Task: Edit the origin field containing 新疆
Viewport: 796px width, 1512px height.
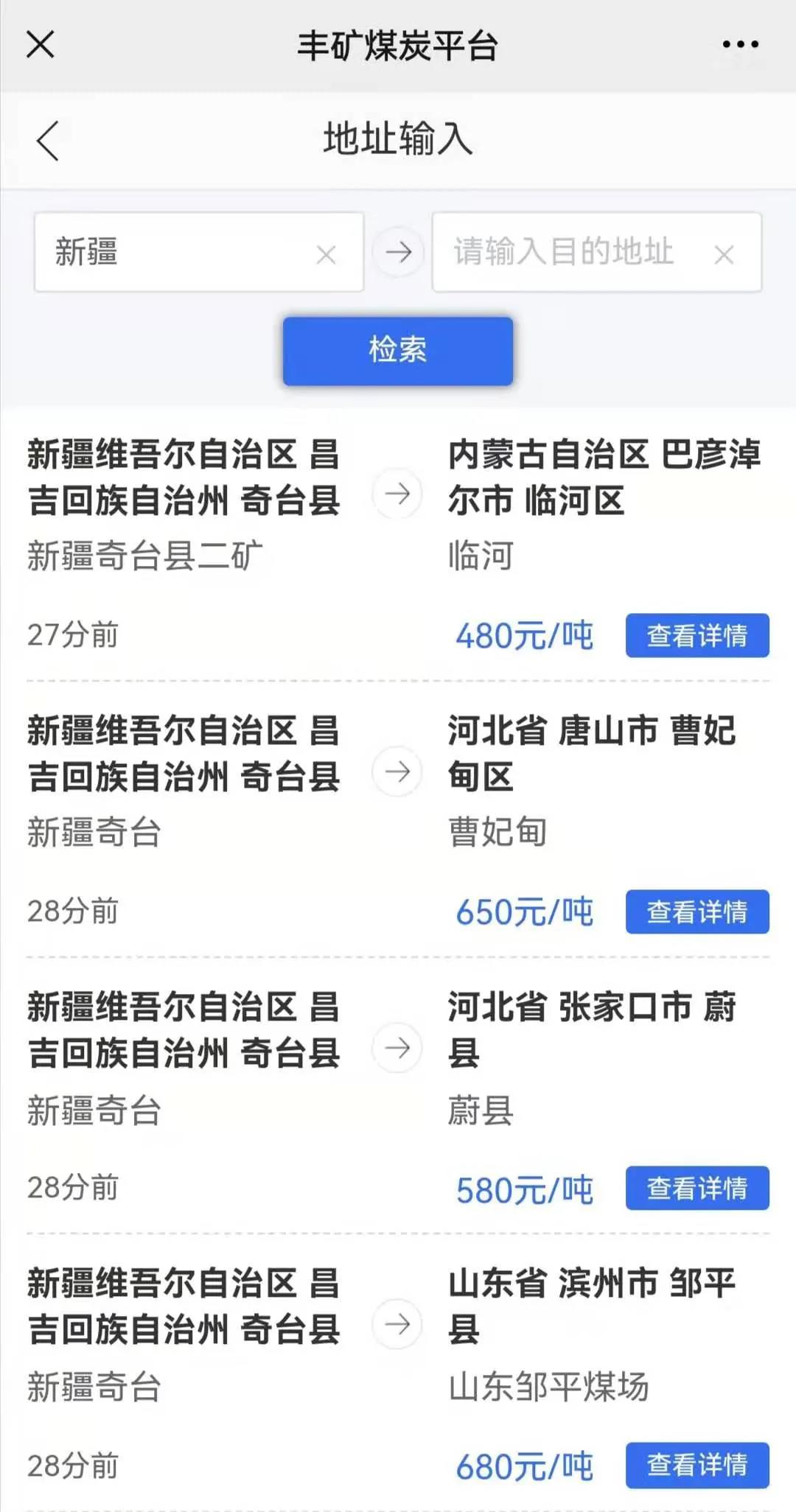Action: (x=177, y=252)
